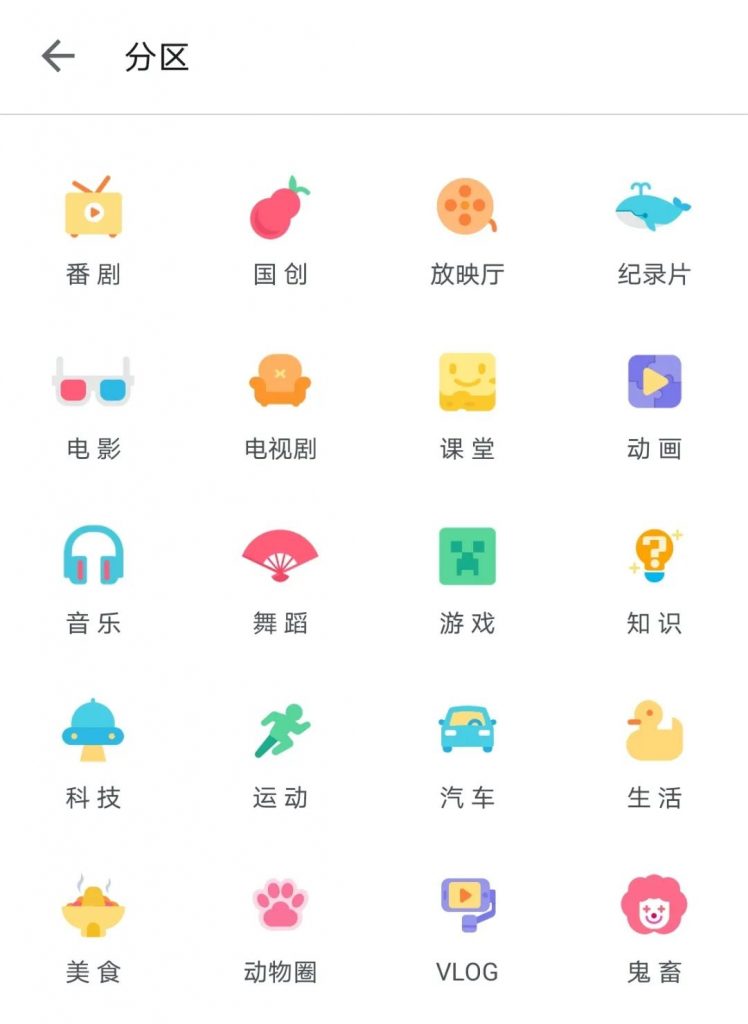Open the 美食 category
Viewport: 748px width, 1024px height.
pos(93,905)
